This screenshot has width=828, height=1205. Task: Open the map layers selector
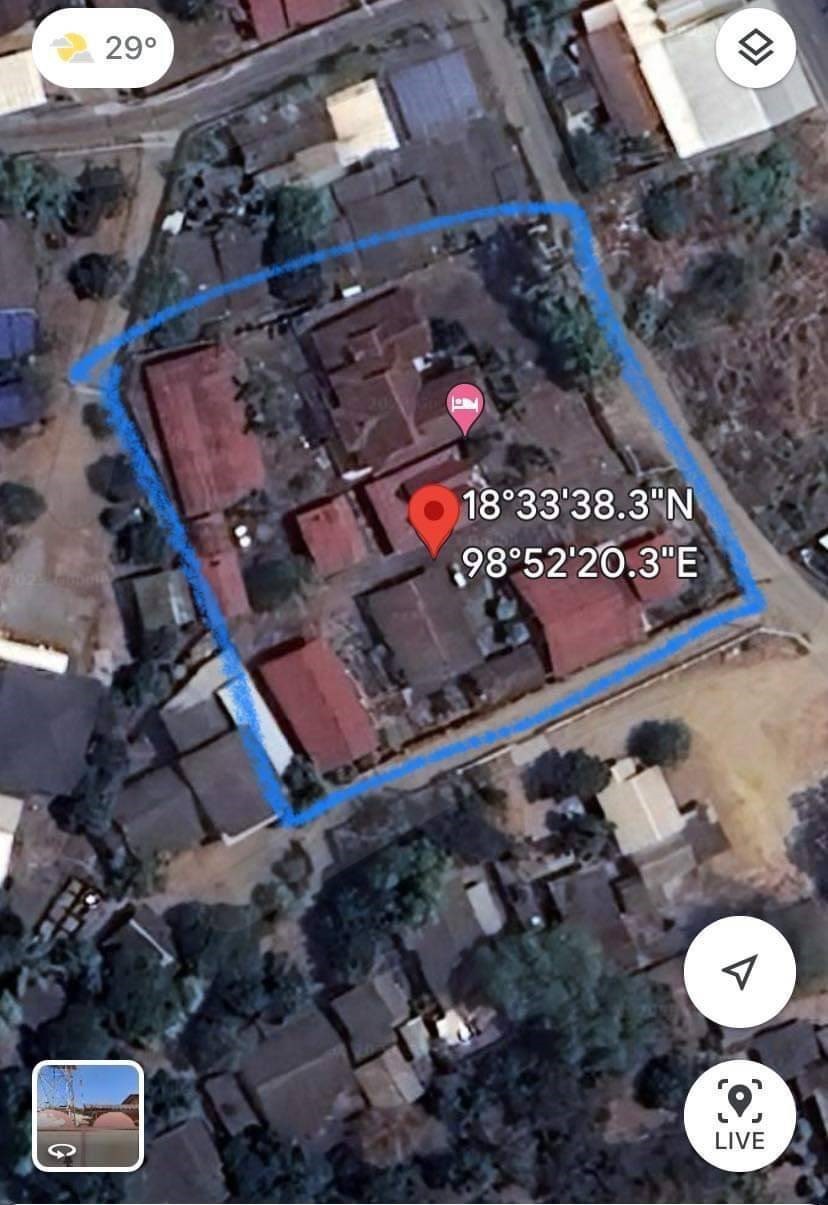click(x=755, y=48)
